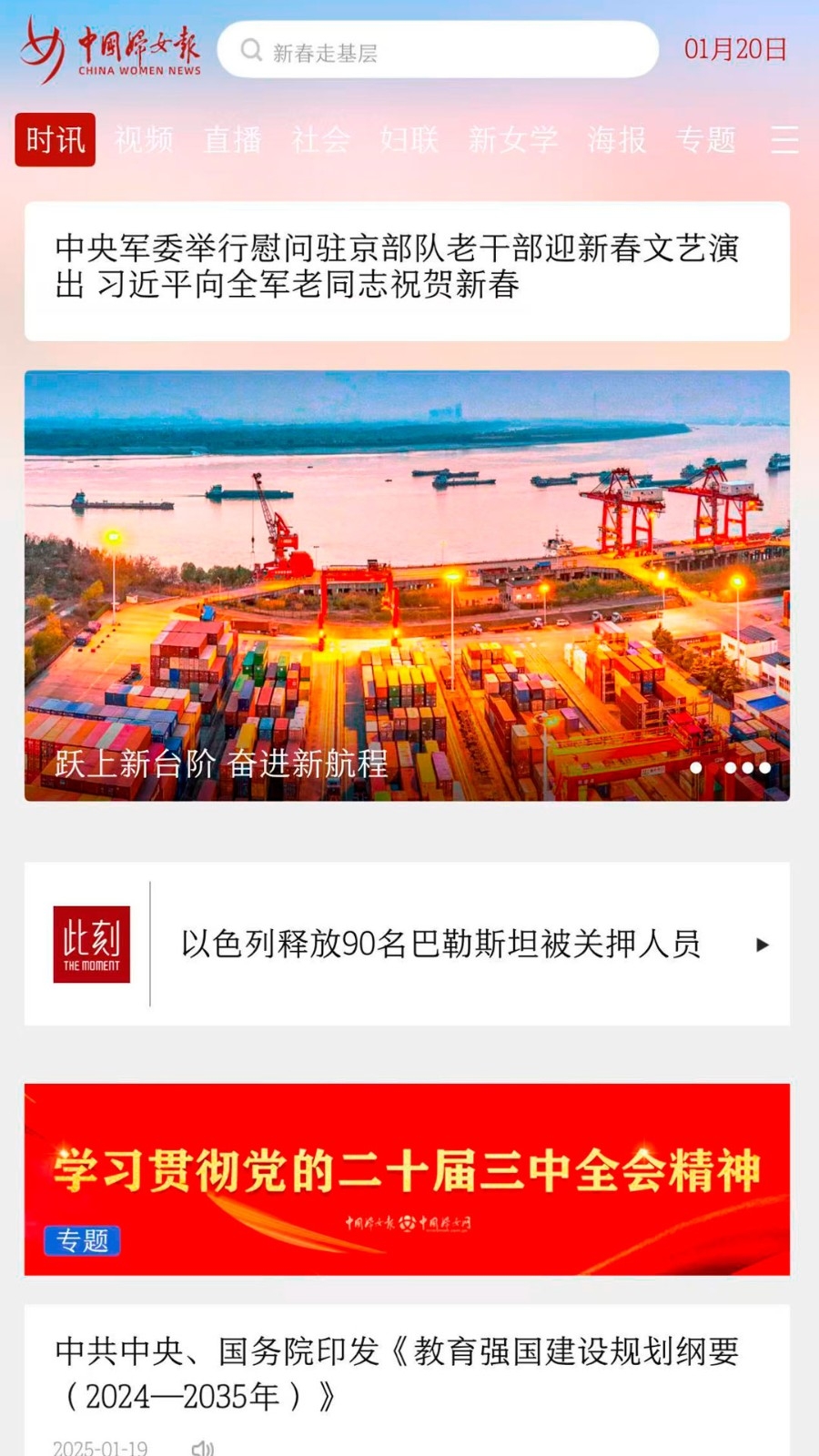This screenshot has height=1456, width=819.
Task: Open the hamburger menu at top right
Action: [784, 139]
